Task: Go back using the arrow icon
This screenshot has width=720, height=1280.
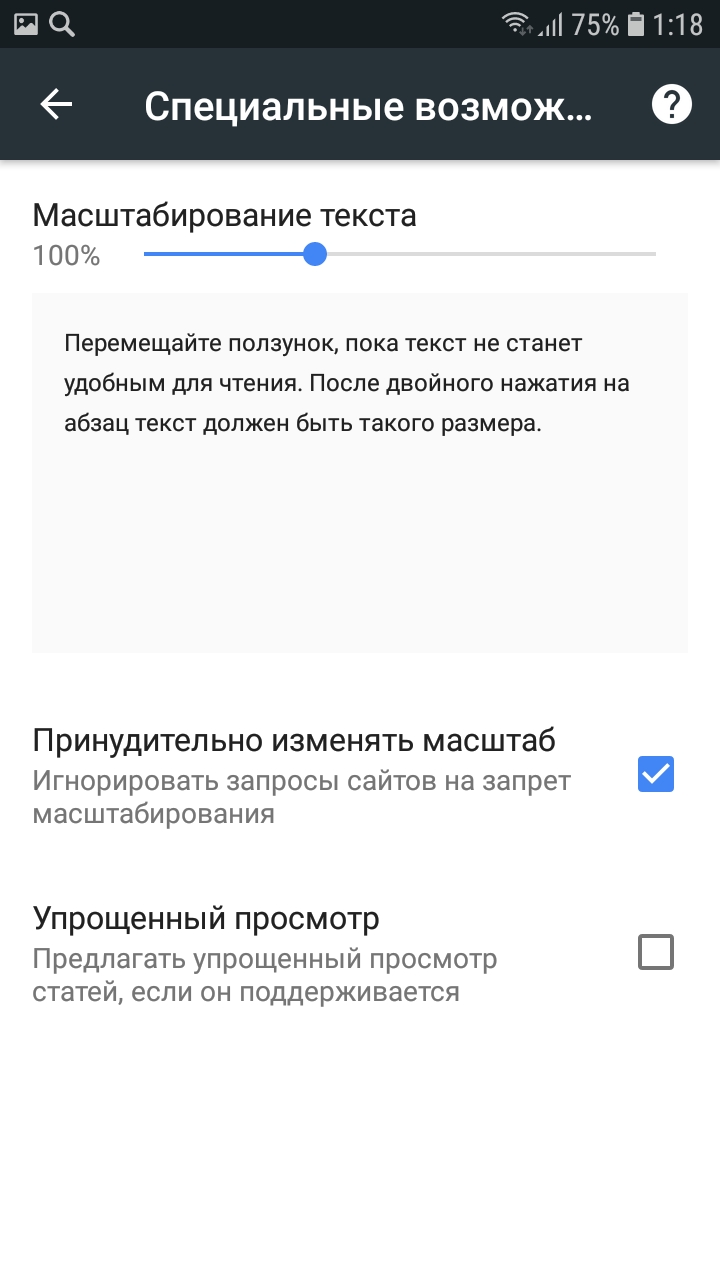Action: pos(56,104)
